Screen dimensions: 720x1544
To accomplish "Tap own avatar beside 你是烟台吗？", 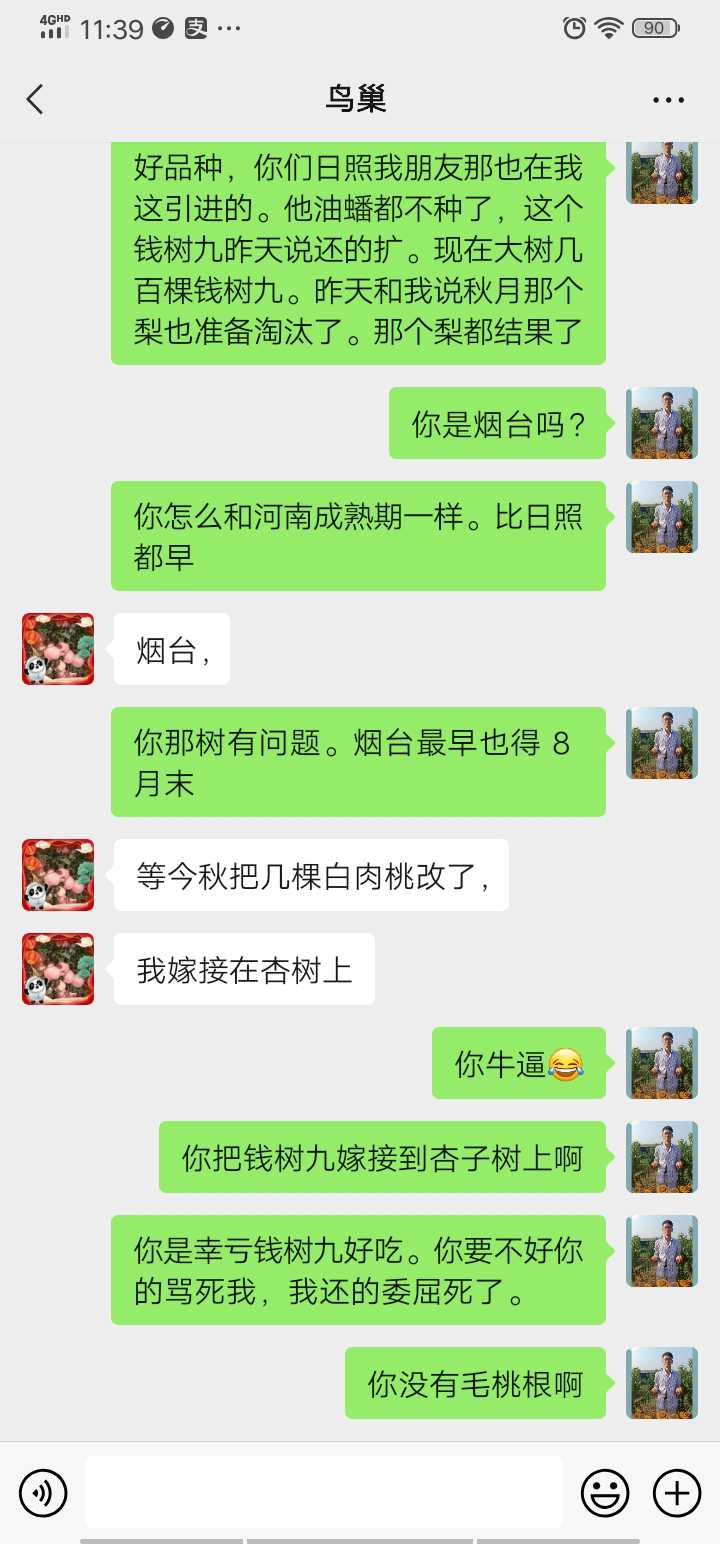I will click(662, 423).
